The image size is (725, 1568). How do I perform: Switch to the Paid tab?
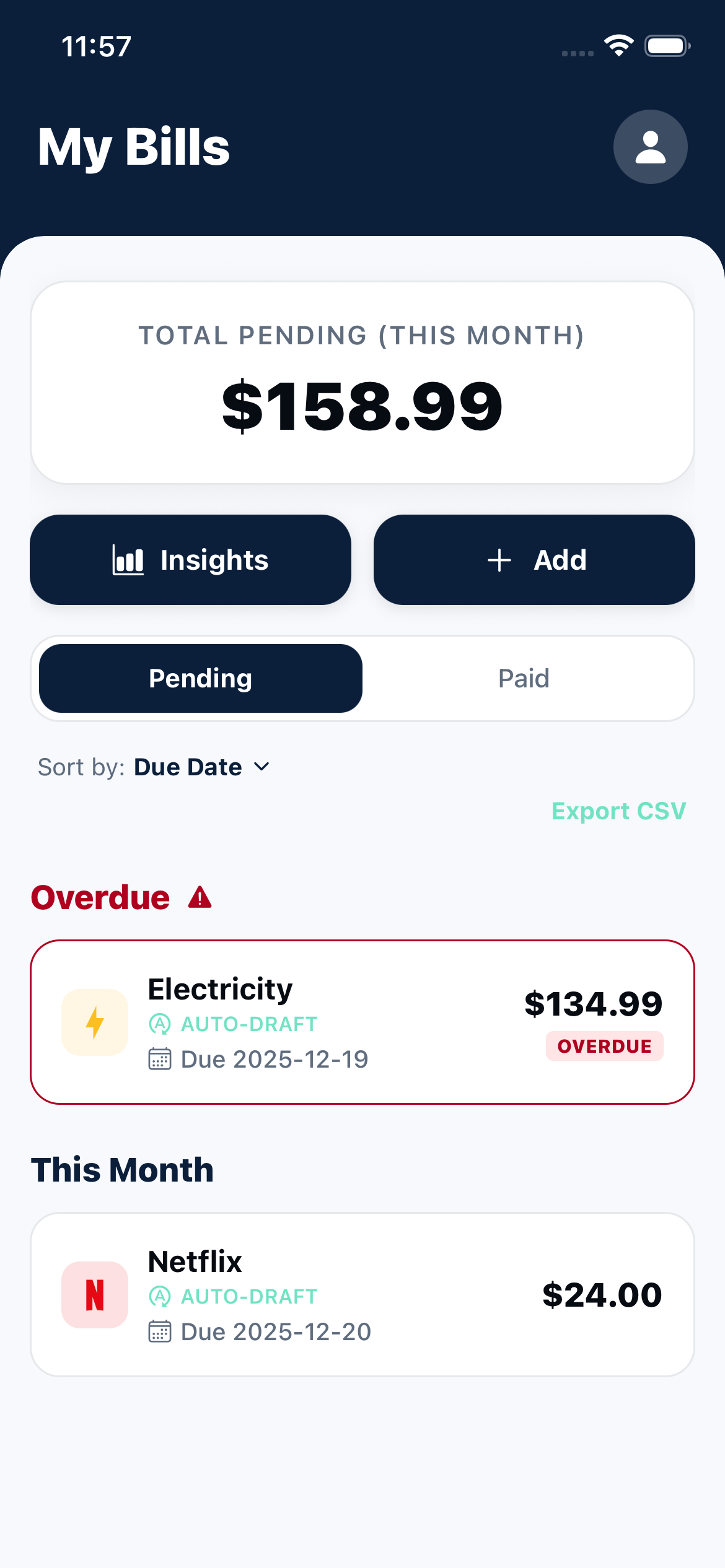pos(524,677)
